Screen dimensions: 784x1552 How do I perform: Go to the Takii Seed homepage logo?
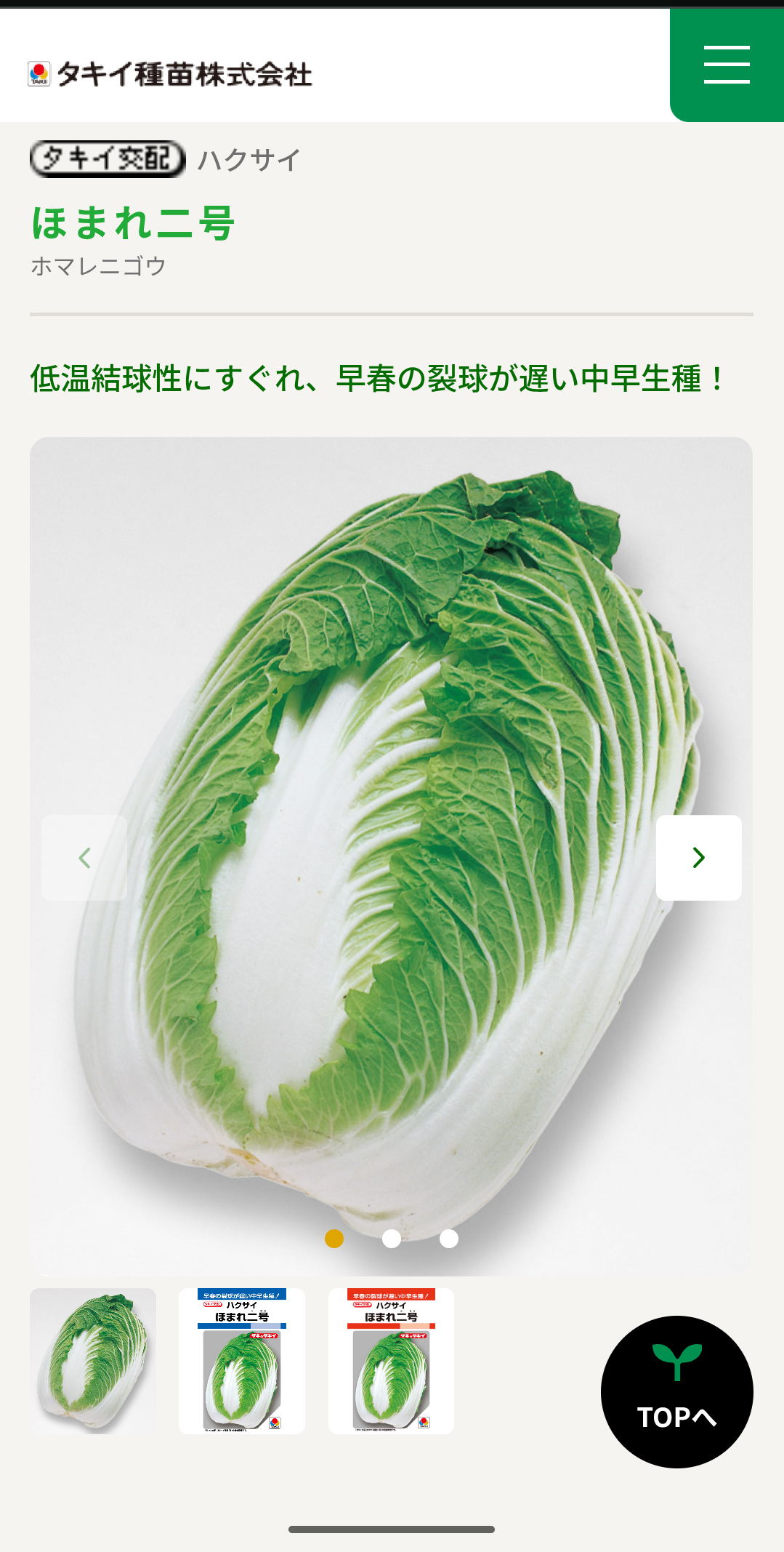click(x=170, y=74)
